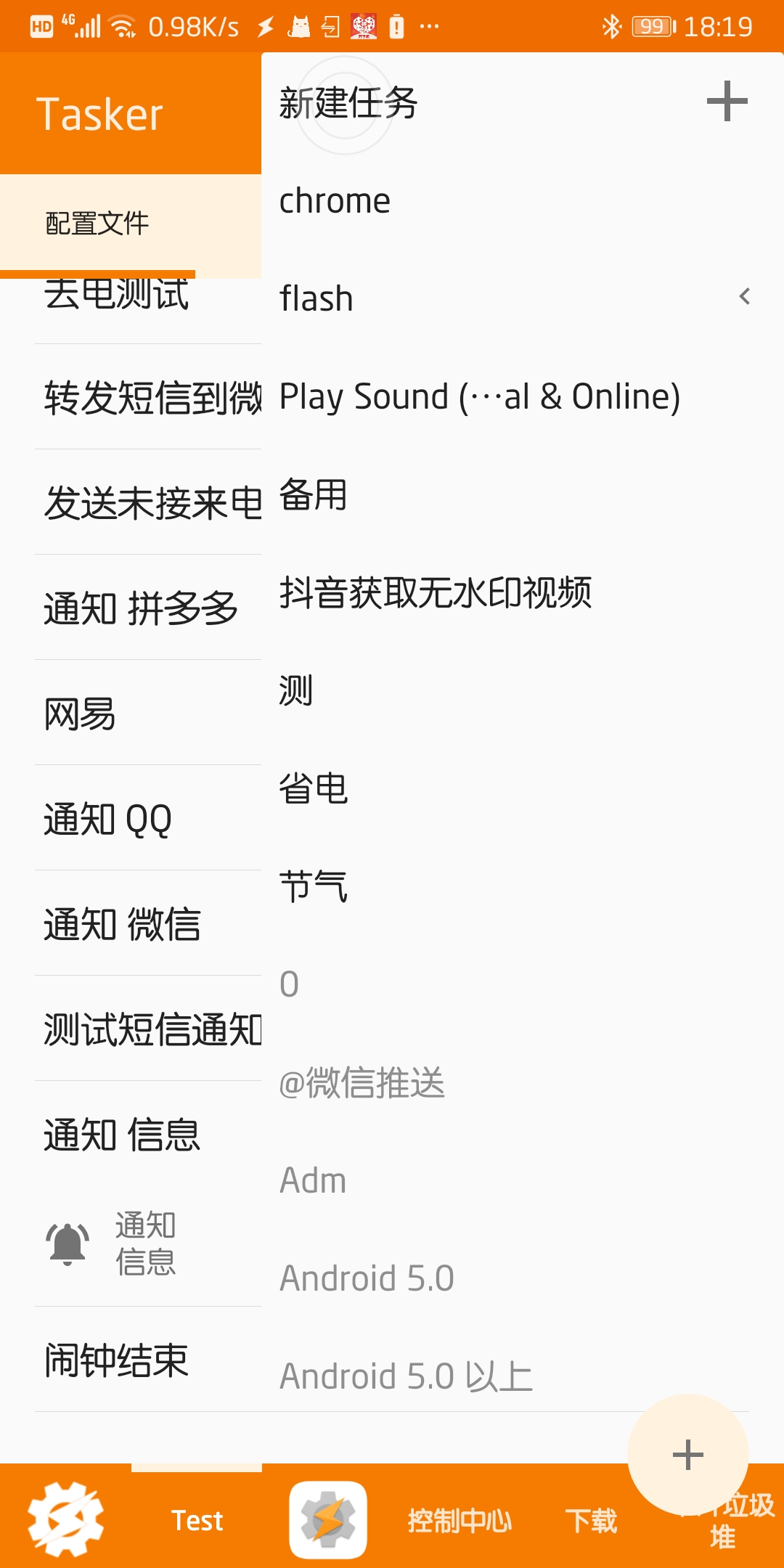The width and height of the screenshot is (784, 1568).
Task: Tap the cat icon in the notification area
Action: pos(298,24)
